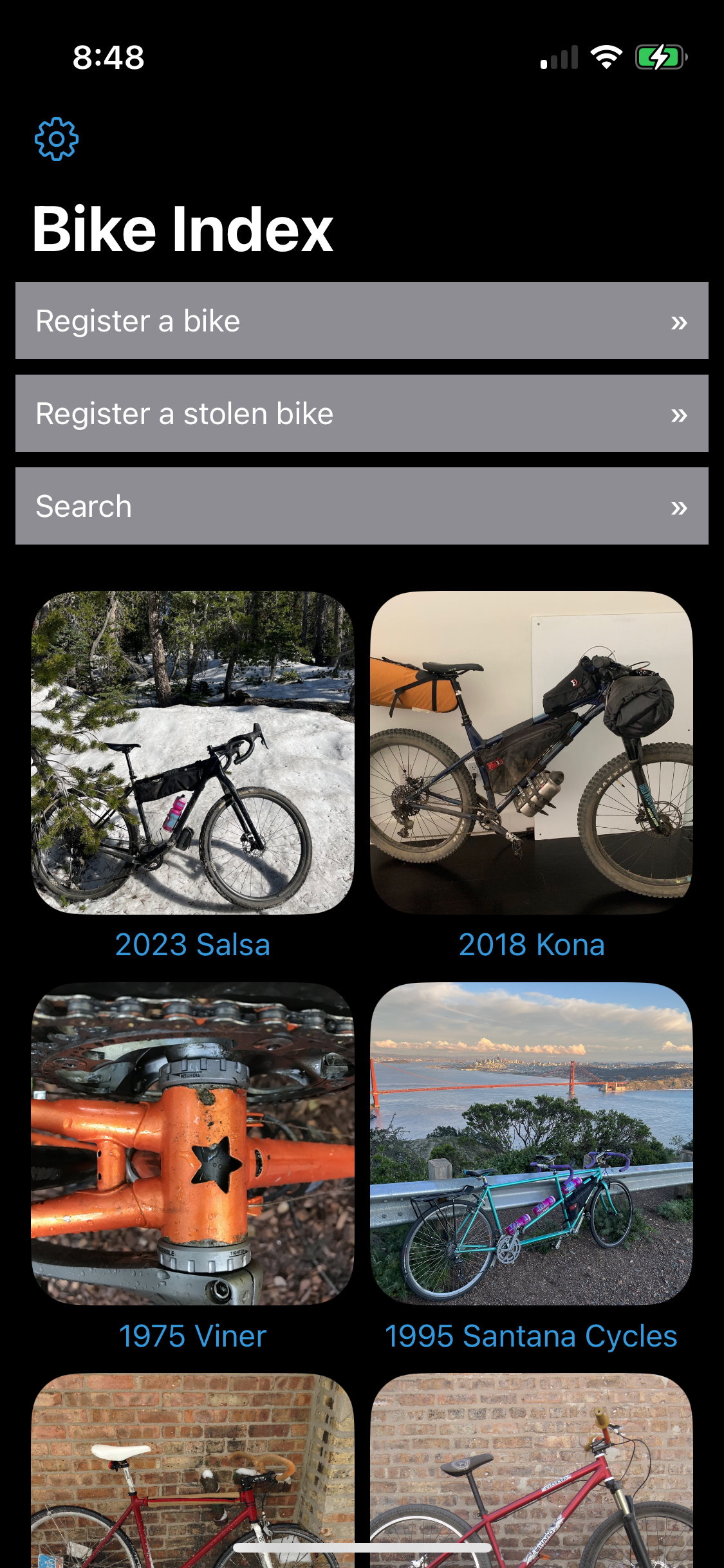
Task: Click the chevron on Register a stolen bike
Action: 680,414
